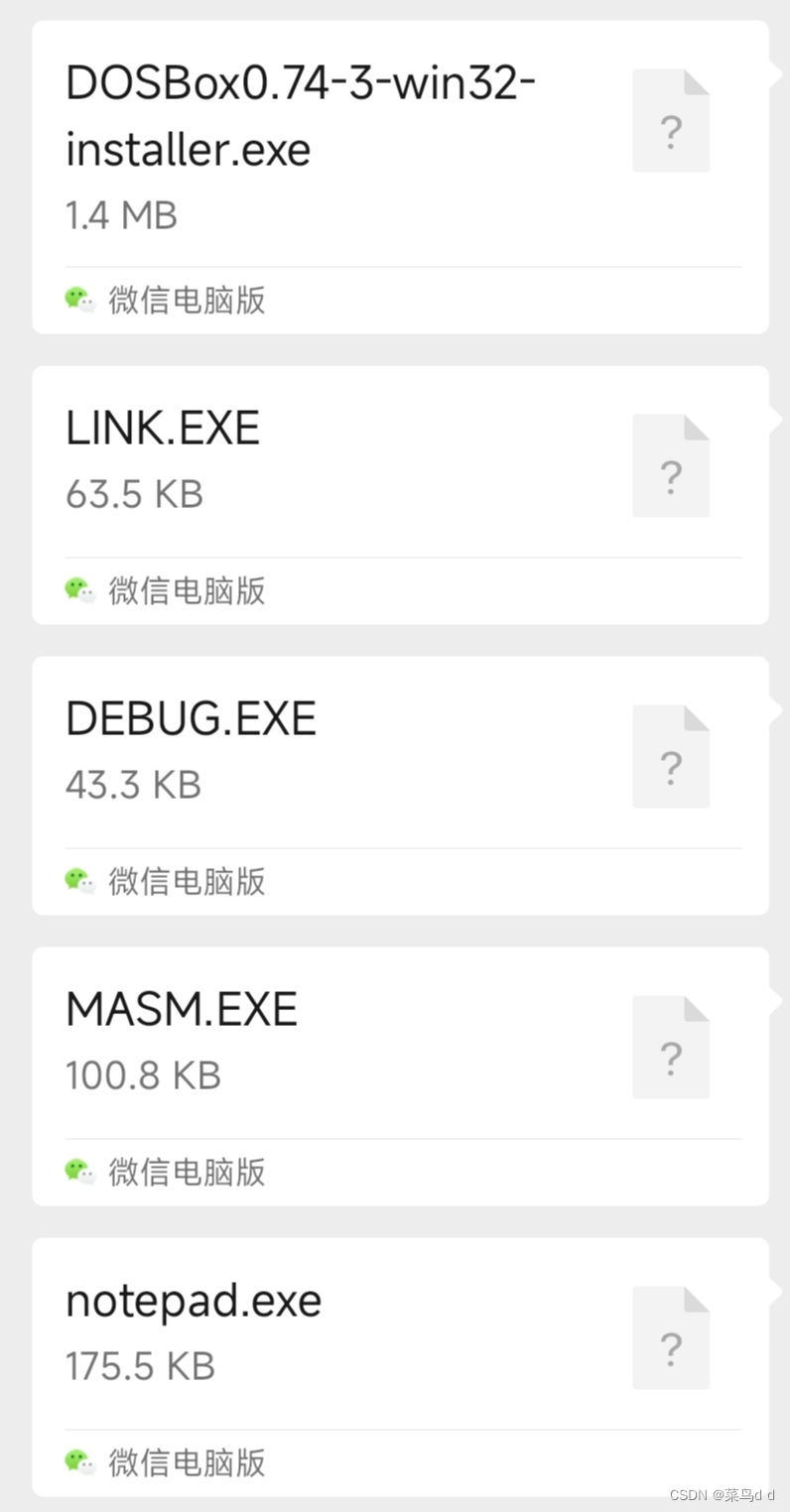The width and height of the screenshot is (790, 1512).
Task: Click the file type icon on DOSBox0.74-3-win32-installer.exe card
Action: (x=671, y=119)
